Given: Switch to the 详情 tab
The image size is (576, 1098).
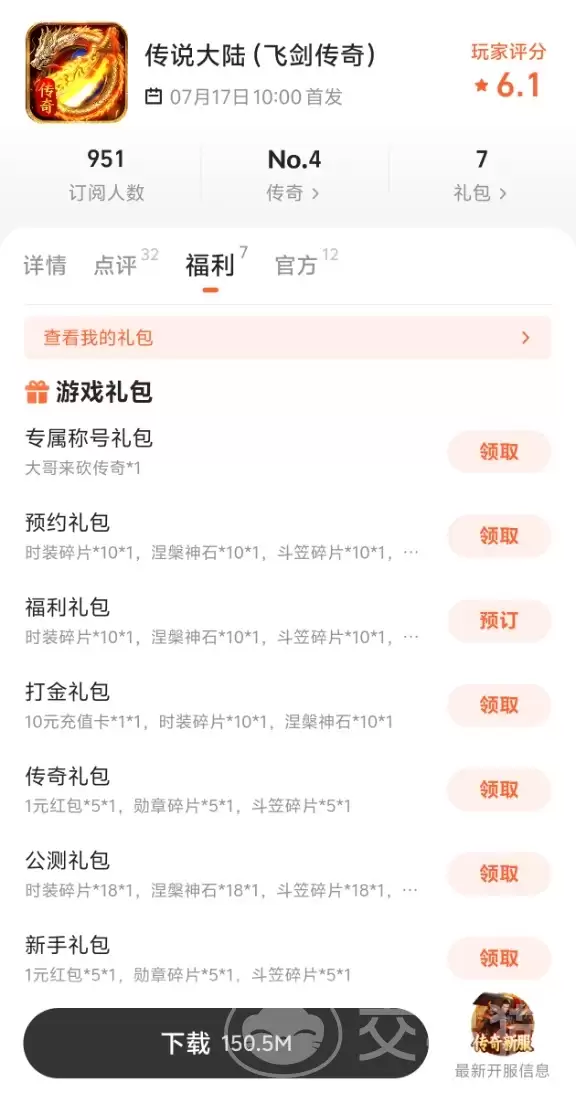Looking at the screenshot, I should click(x=45, y=266).
